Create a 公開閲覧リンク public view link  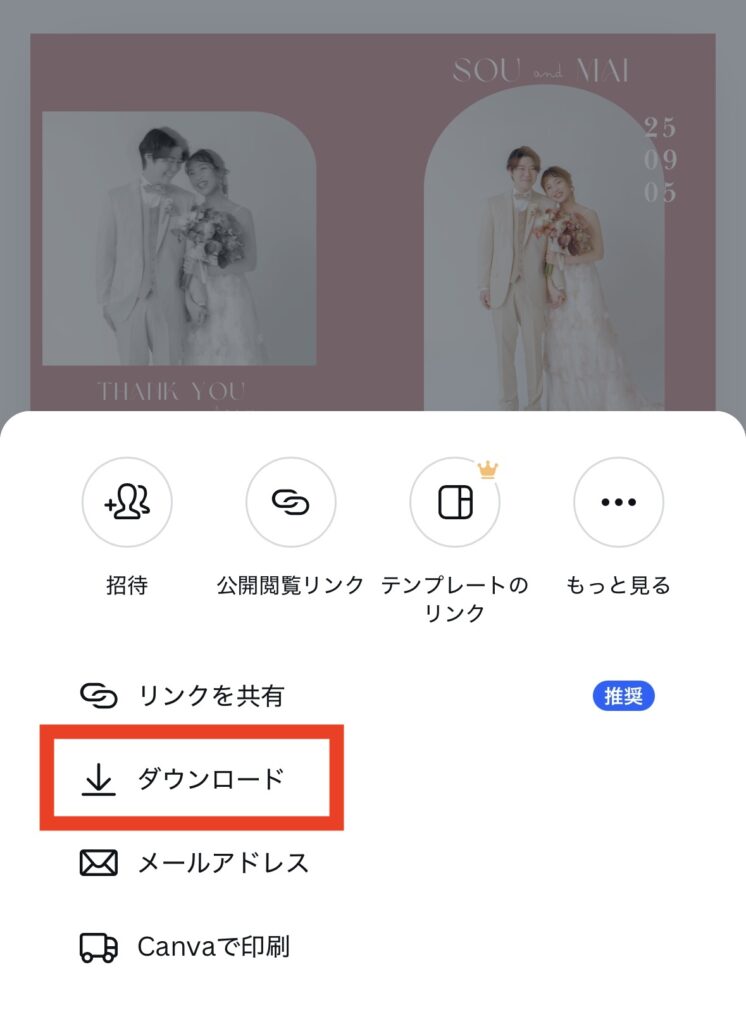(x=290, y=503)
